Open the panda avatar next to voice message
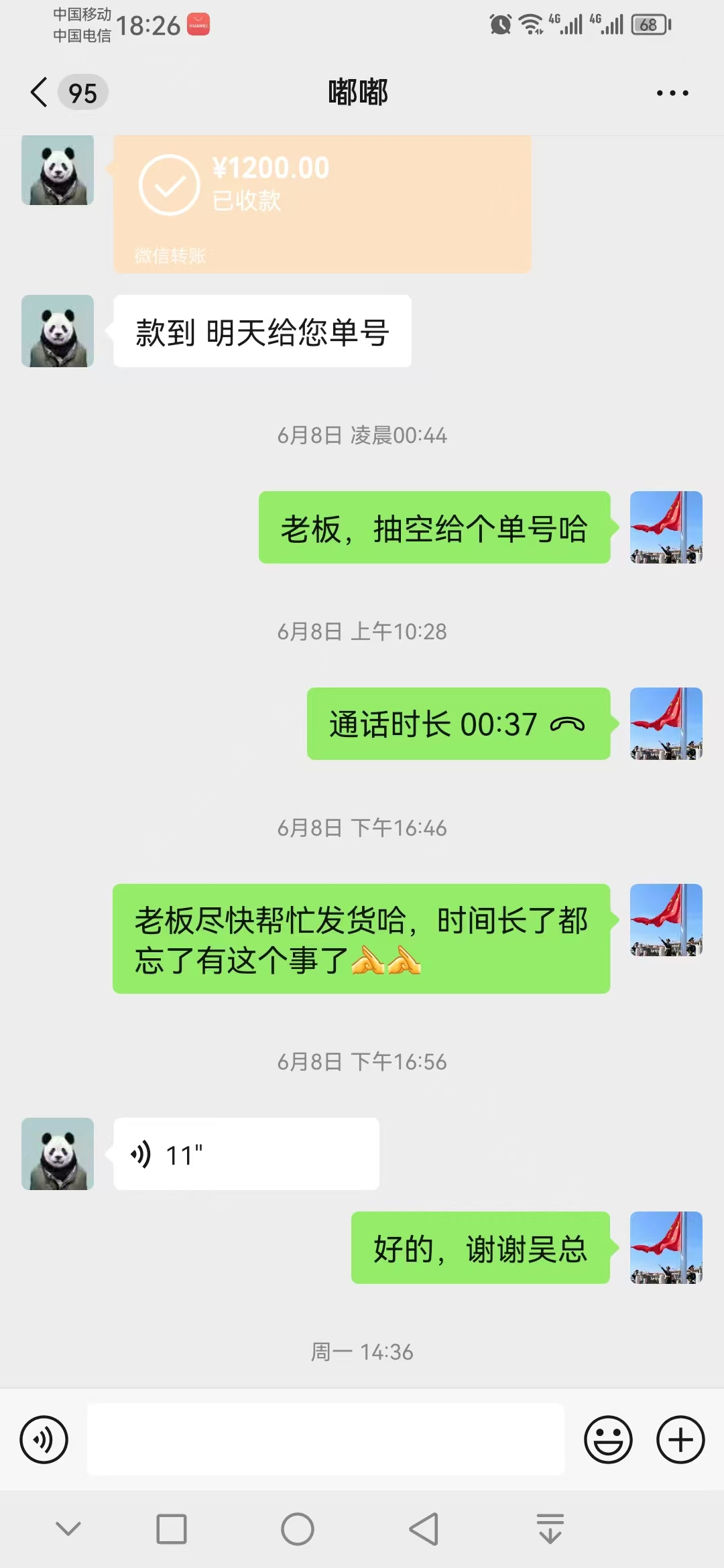 tap(58, 1154)
